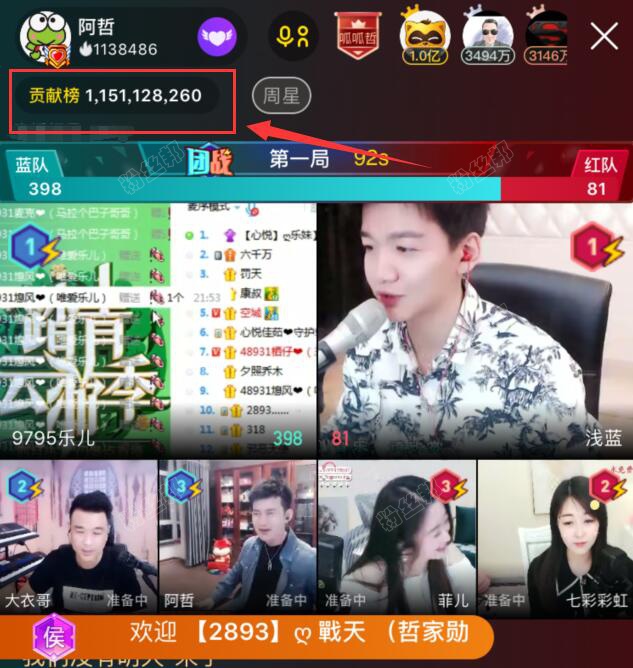View top viewer with 1.0亿 contribution
633x668 pixels.
pyautogui.click(x=424, y=36)
